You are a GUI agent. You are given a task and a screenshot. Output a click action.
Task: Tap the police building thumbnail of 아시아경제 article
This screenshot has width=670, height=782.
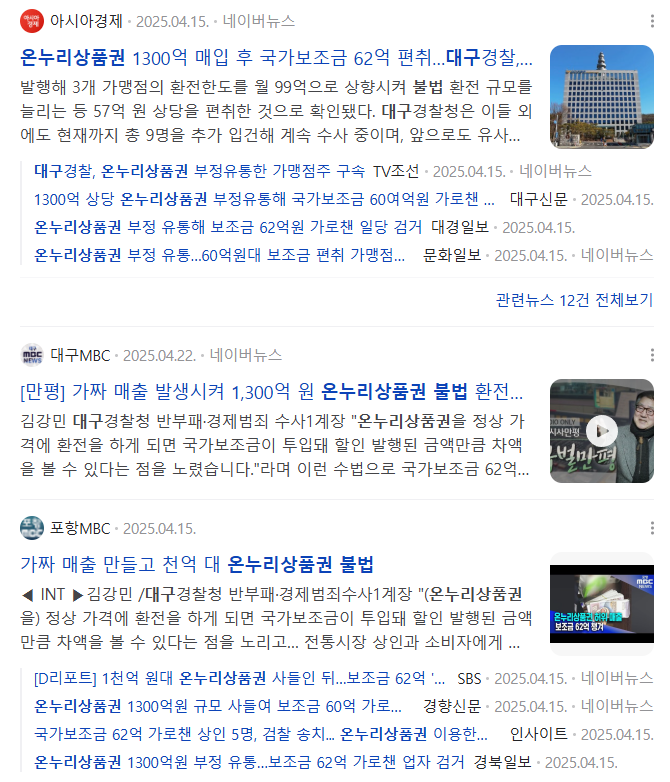coord(601,96)
